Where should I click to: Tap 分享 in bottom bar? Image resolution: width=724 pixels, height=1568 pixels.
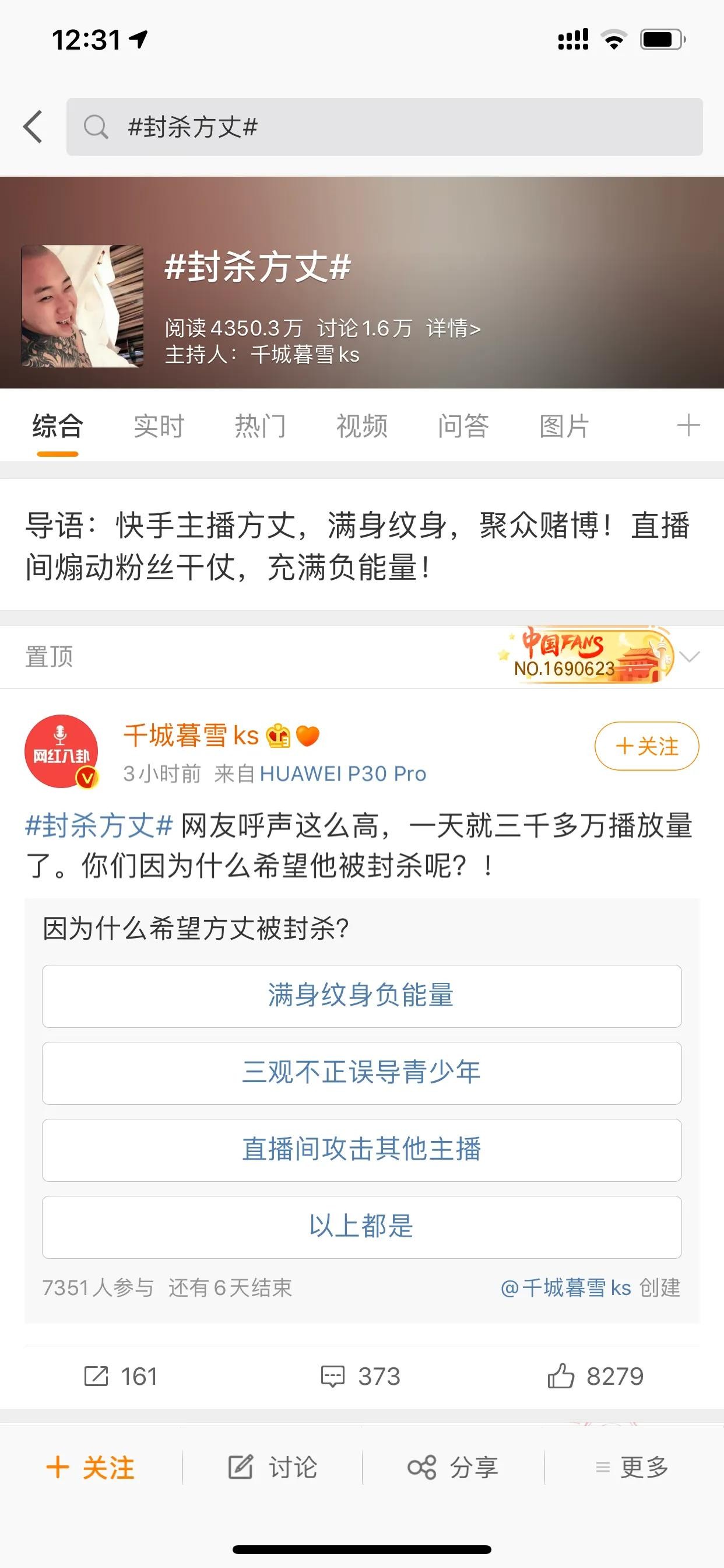click(x=453, y=1468)
